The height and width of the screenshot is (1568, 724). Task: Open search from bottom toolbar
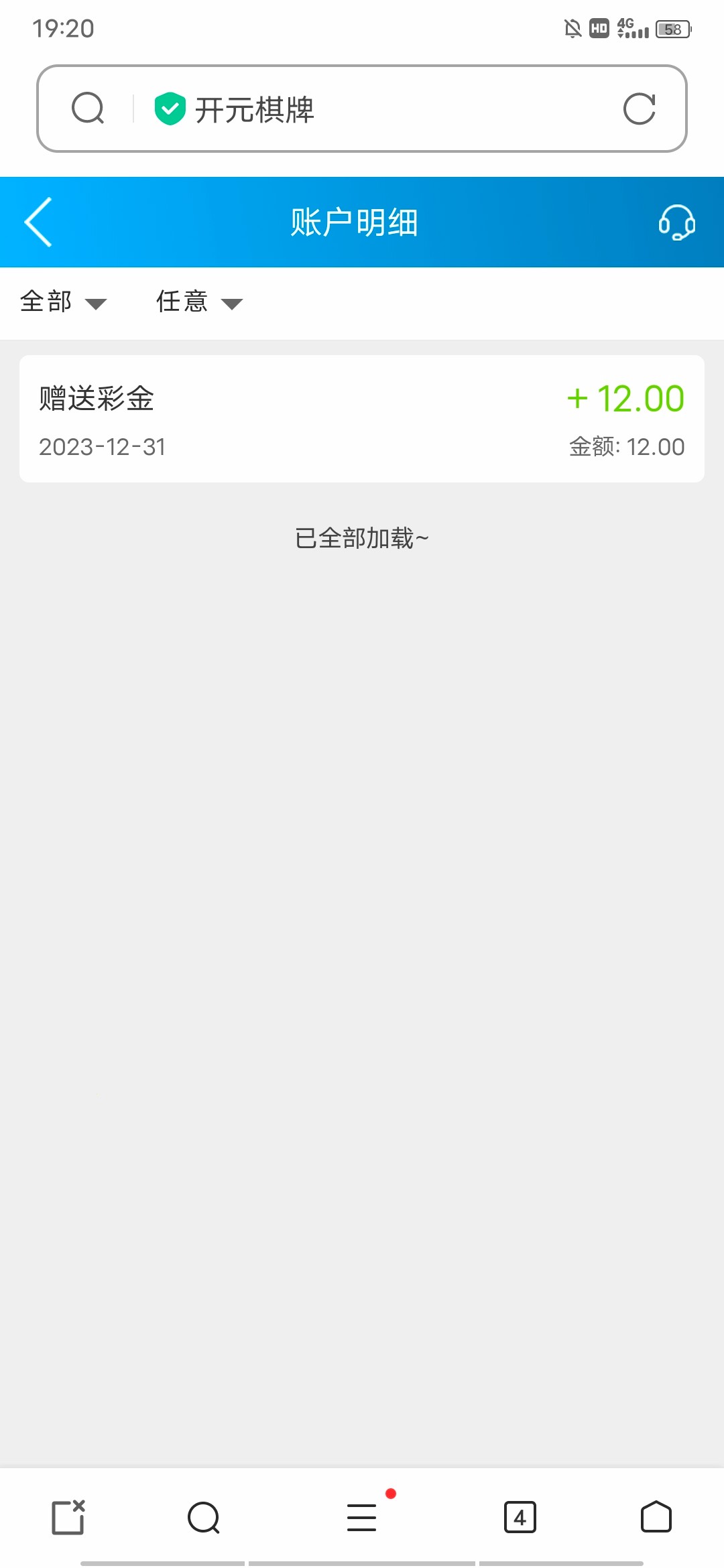pos(204,1518)
